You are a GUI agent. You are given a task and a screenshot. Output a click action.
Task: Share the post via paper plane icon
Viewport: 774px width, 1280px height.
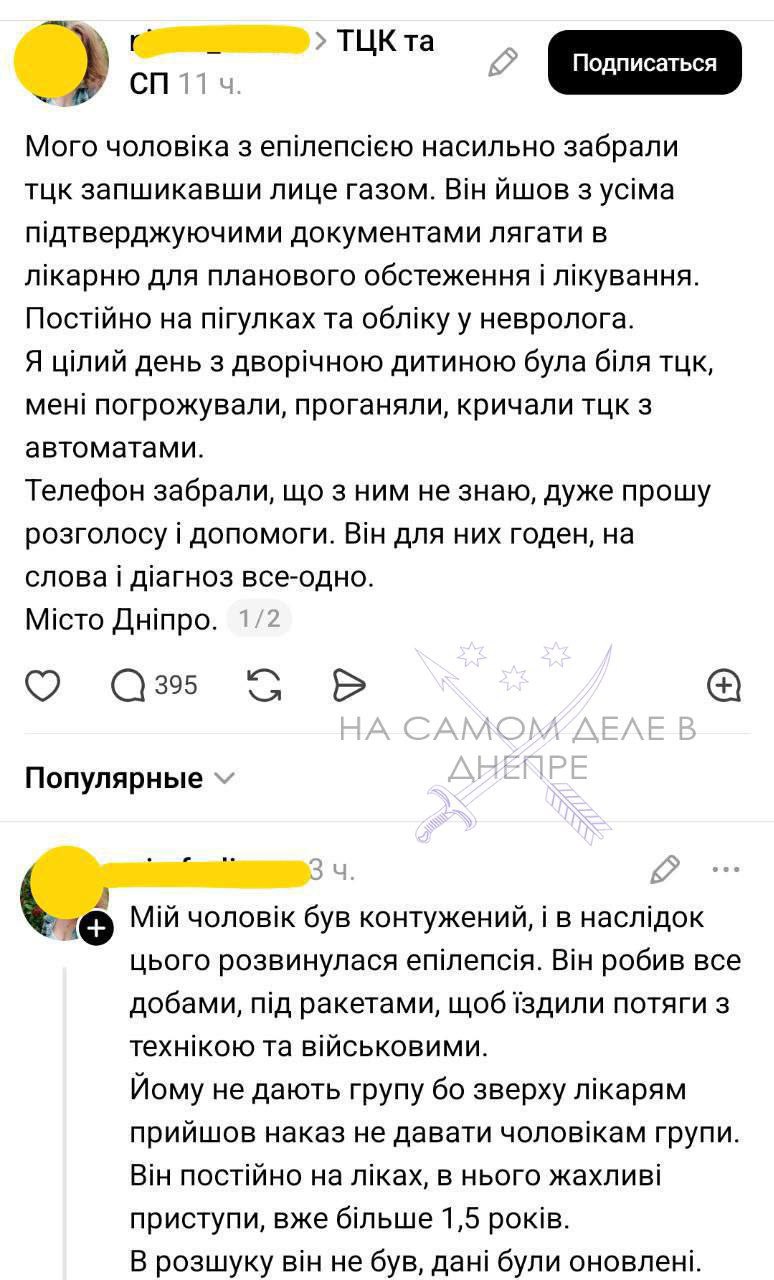tap(348, 686)
